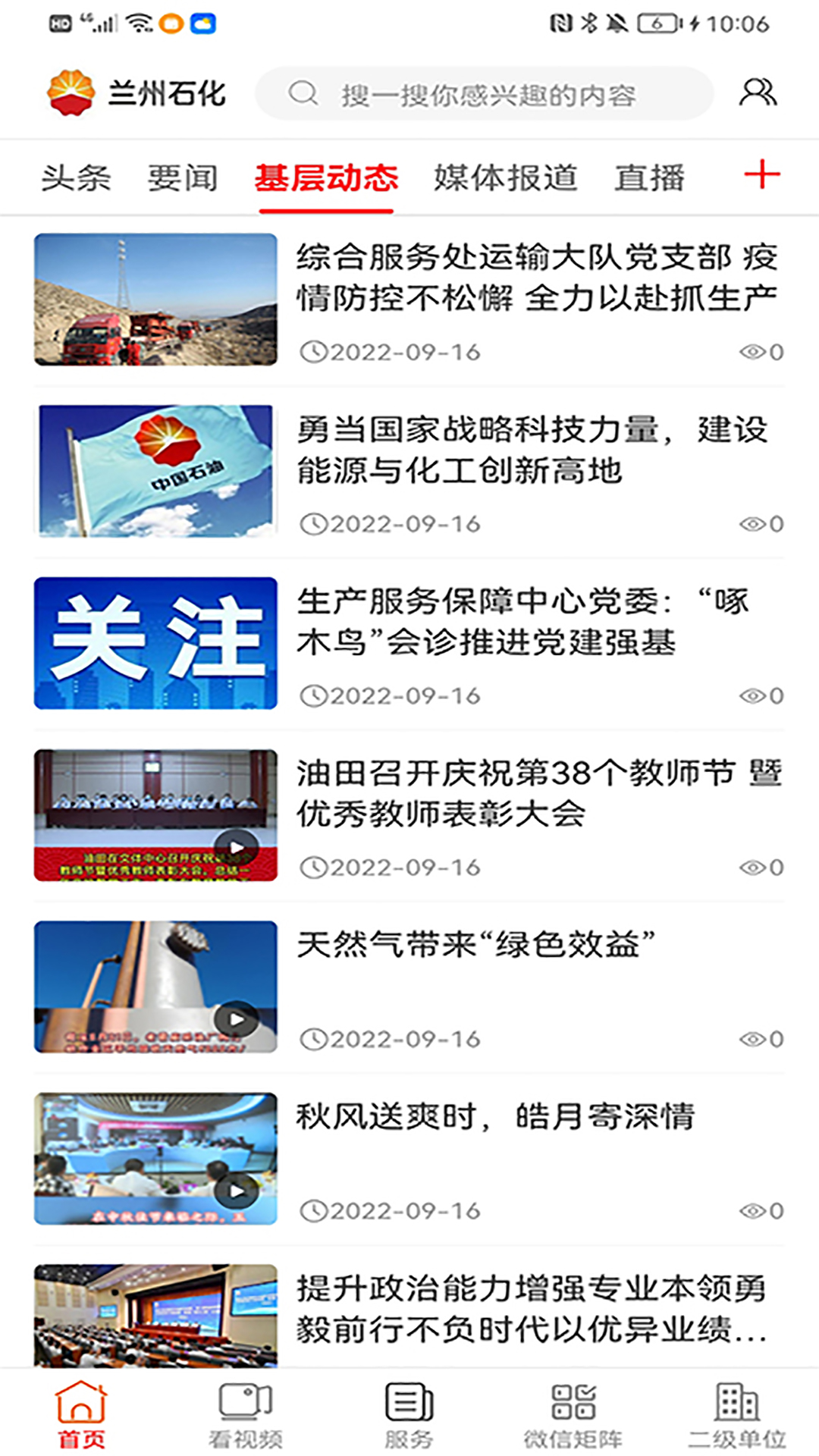Viewport: 819px width, 1456px height.
Task: Open the 直播 tab
Action: click(651, 177)
